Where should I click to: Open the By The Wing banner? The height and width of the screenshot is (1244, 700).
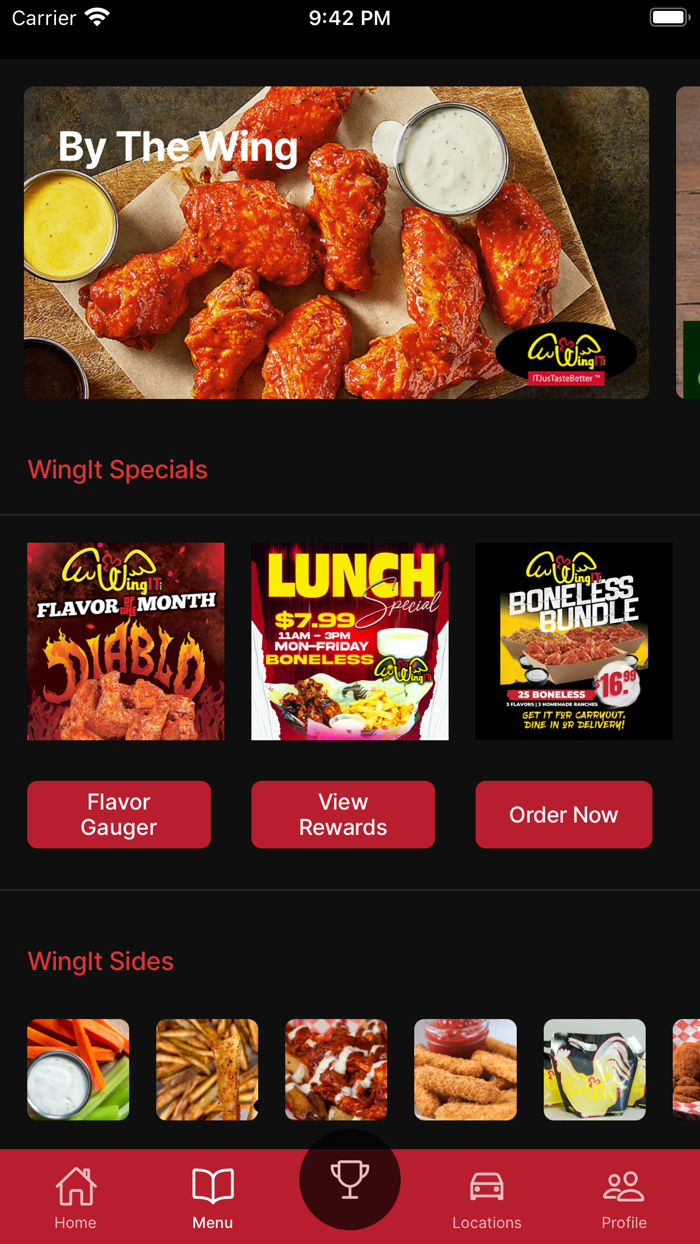click(x=336, y=242)
